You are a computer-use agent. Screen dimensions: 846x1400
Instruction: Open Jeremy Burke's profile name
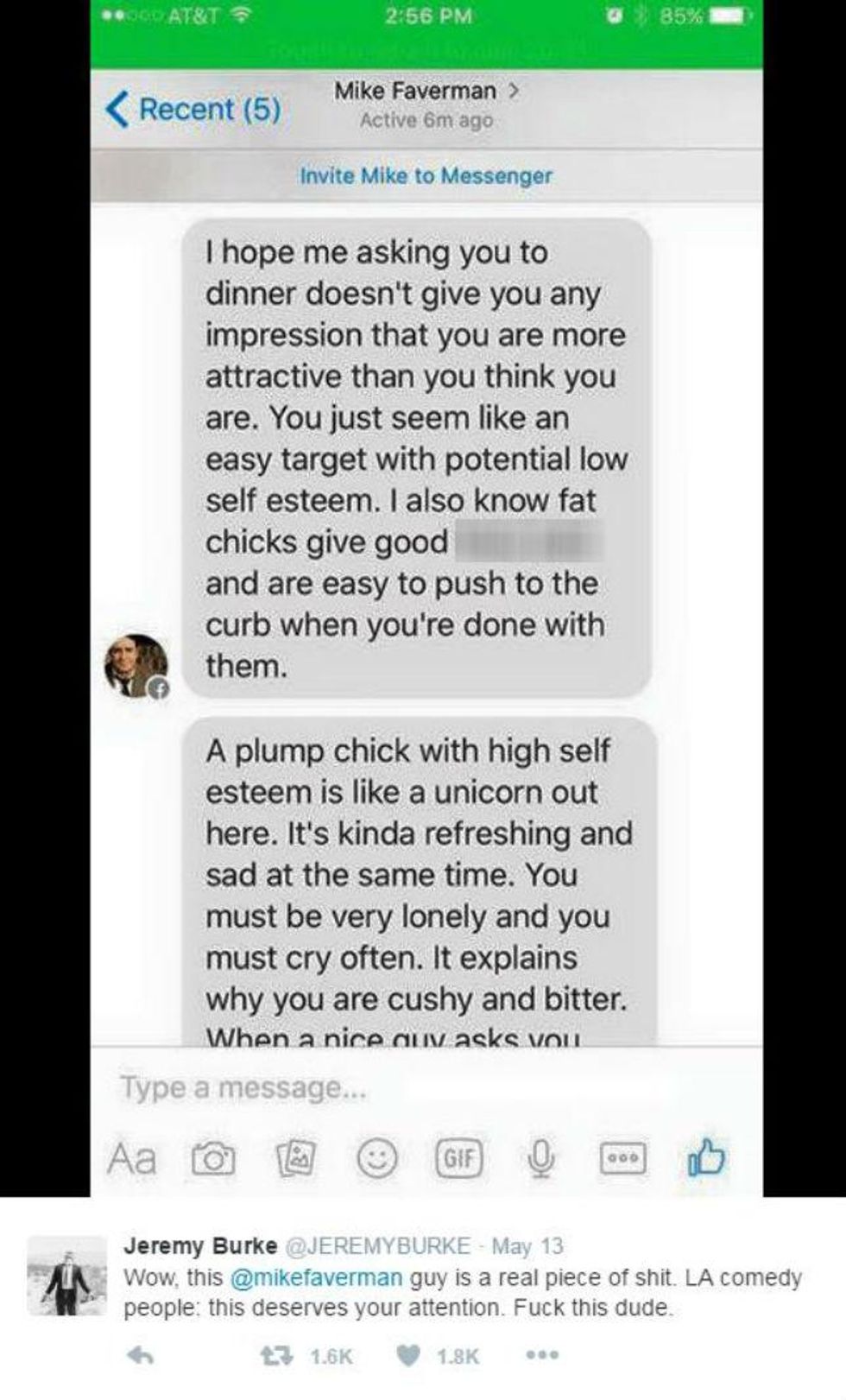(x=200, y=1245)
